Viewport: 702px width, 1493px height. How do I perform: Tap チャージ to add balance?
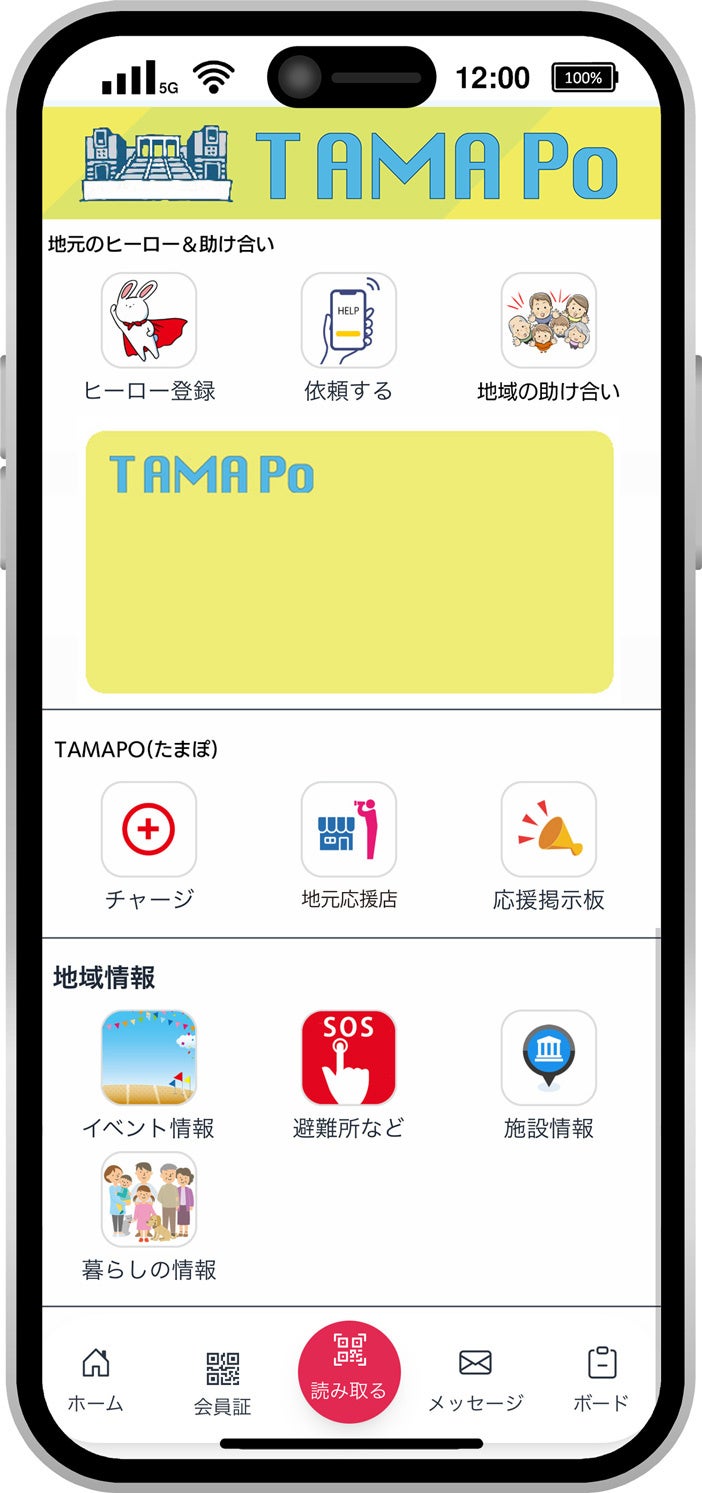pos(149,829)
